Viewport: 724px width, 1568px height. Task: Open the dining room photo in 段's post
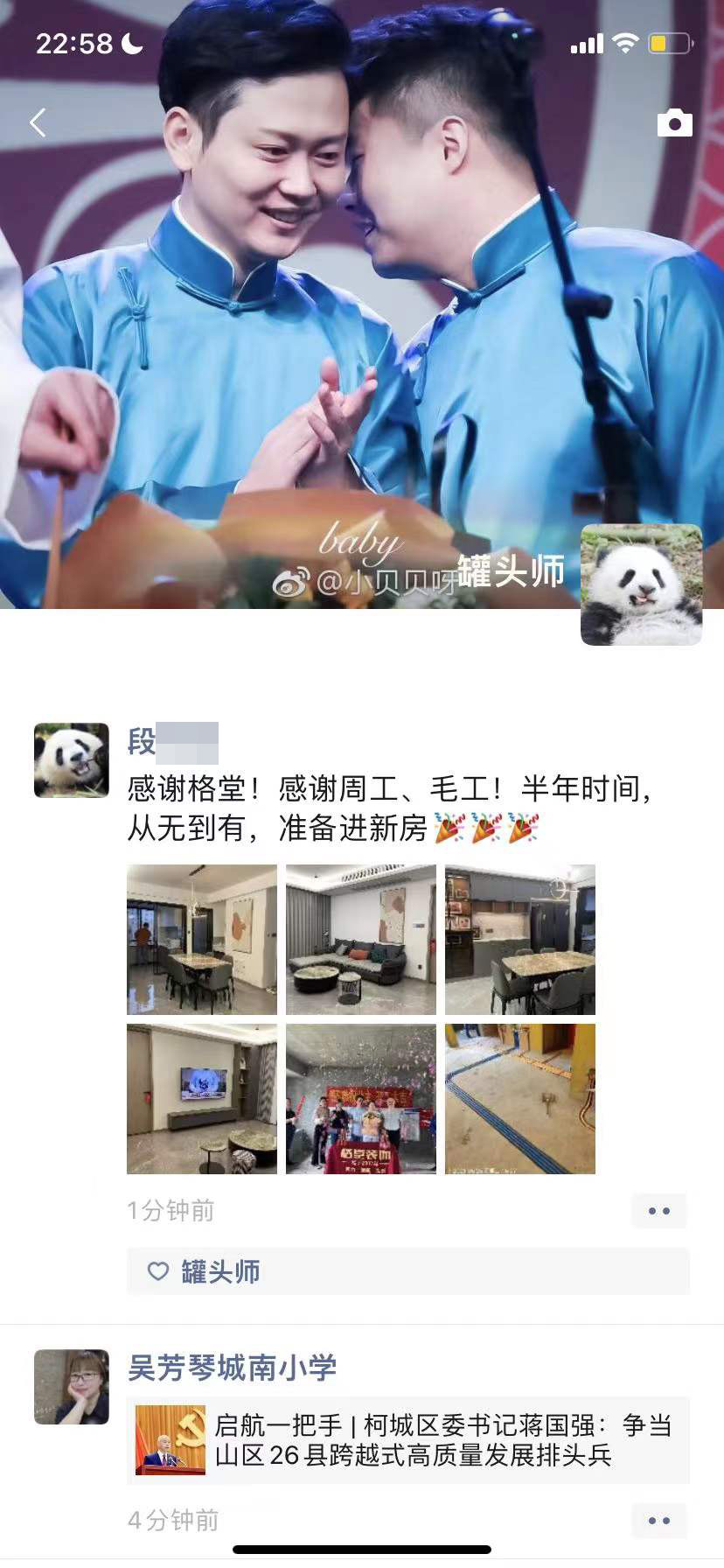tap(202, 940)
